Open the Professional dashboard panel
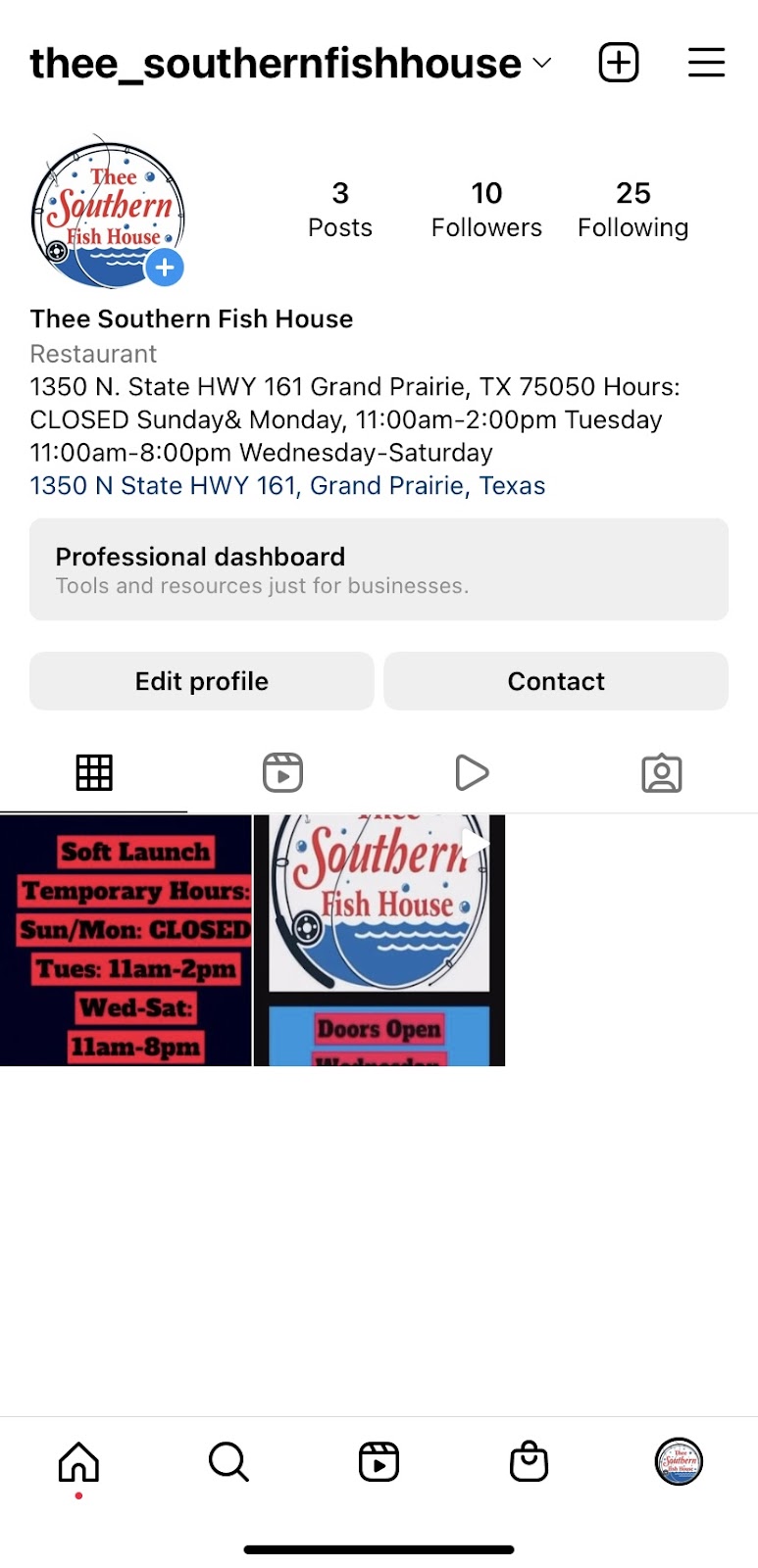This screenshot has width=758, height=1568. click(379, 569)
